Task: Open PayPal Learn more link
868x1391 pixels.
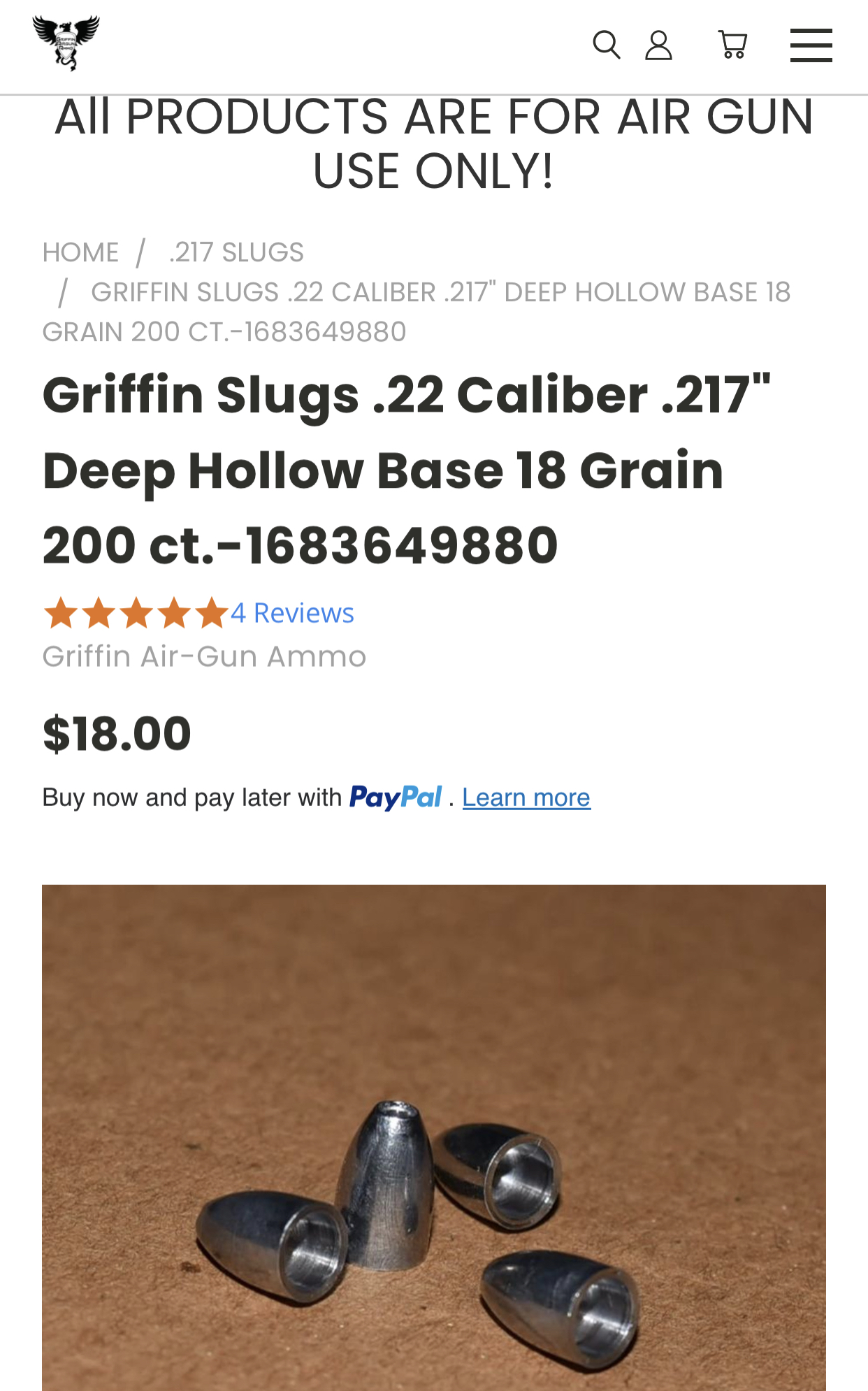Action: click(526, 798)
